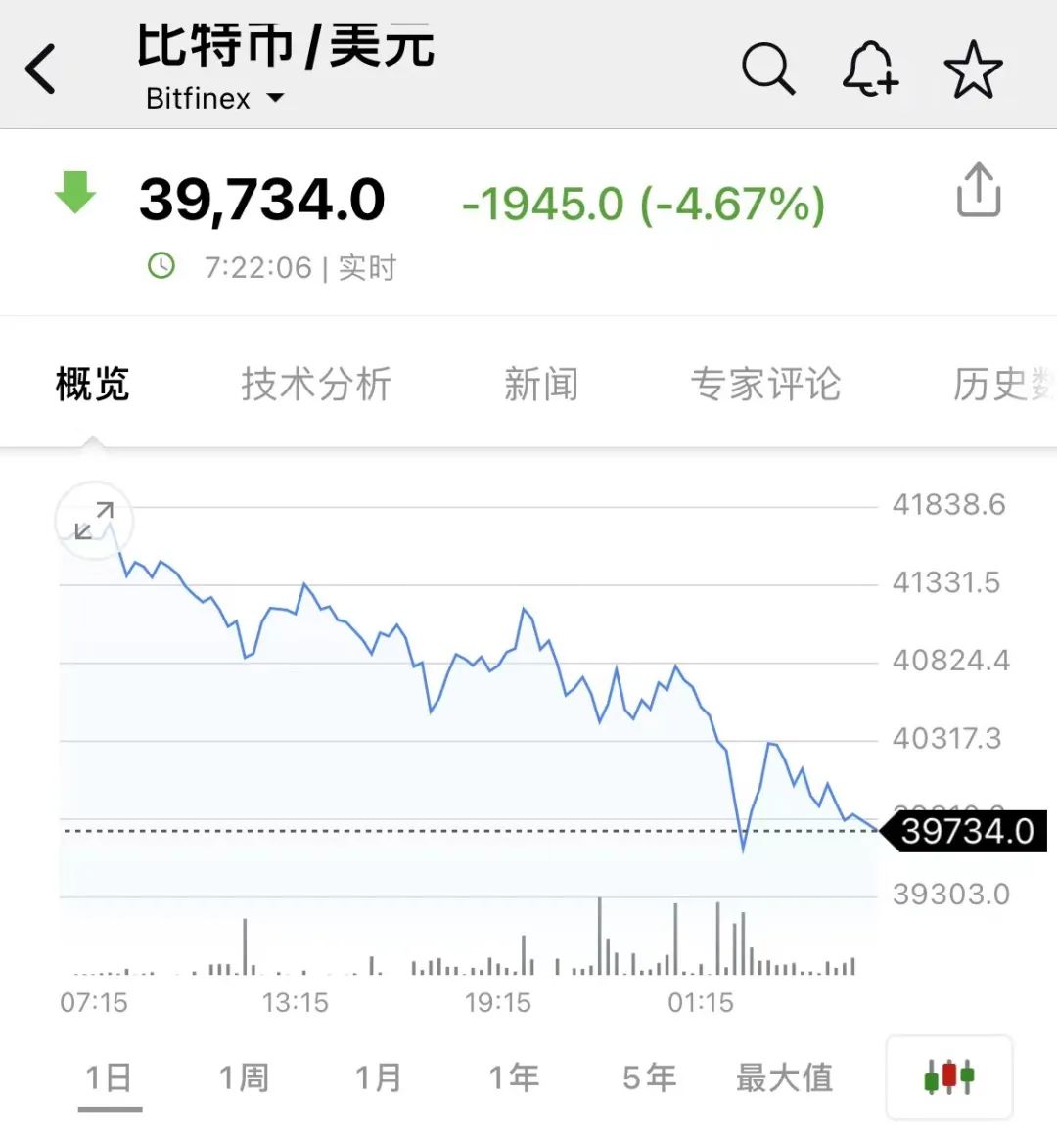Image resolution: width=1057 pixels, height=1148 pixels.
Task: Switch to candlestick chart view
Action: 948,1078
